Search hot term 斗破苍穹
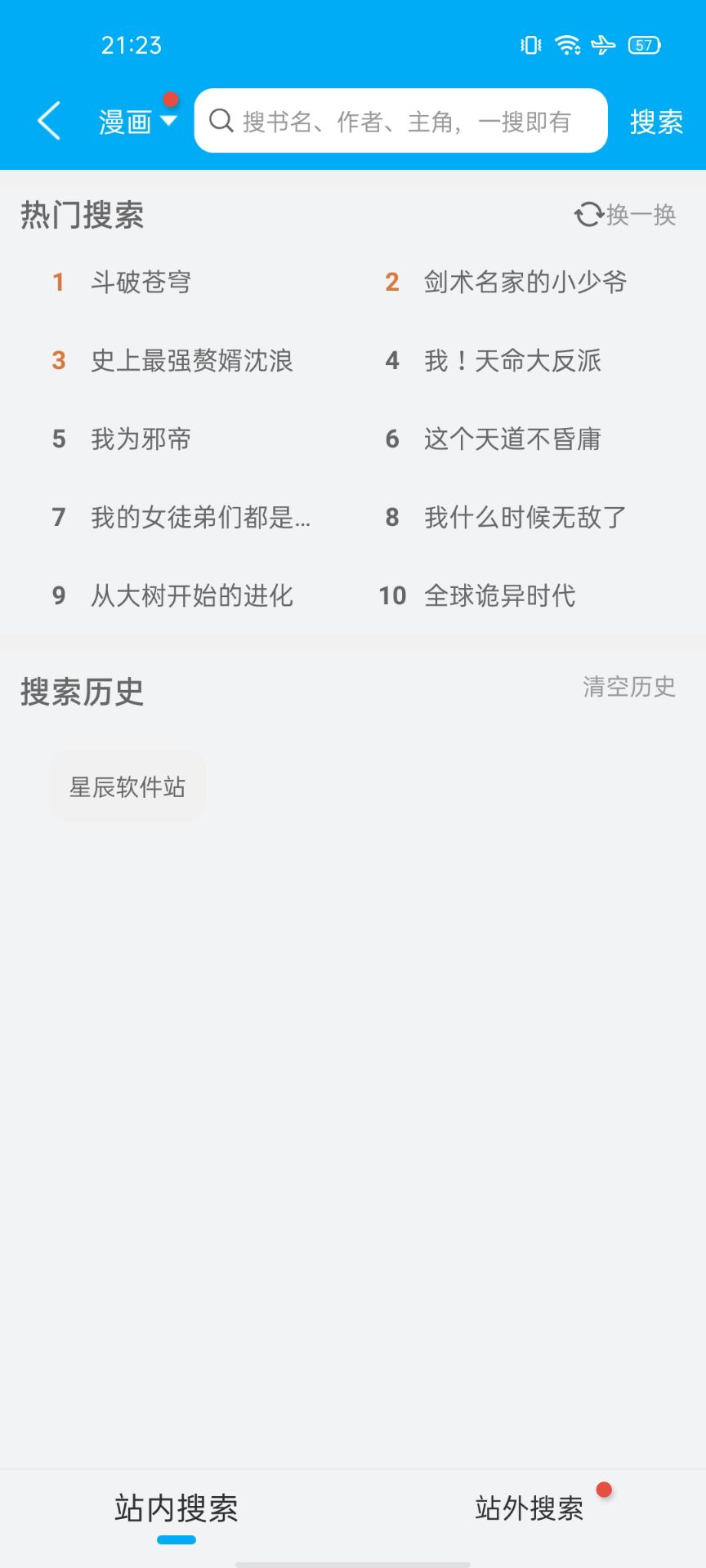This screenshot has height=1568, width=706. [141, 283]
